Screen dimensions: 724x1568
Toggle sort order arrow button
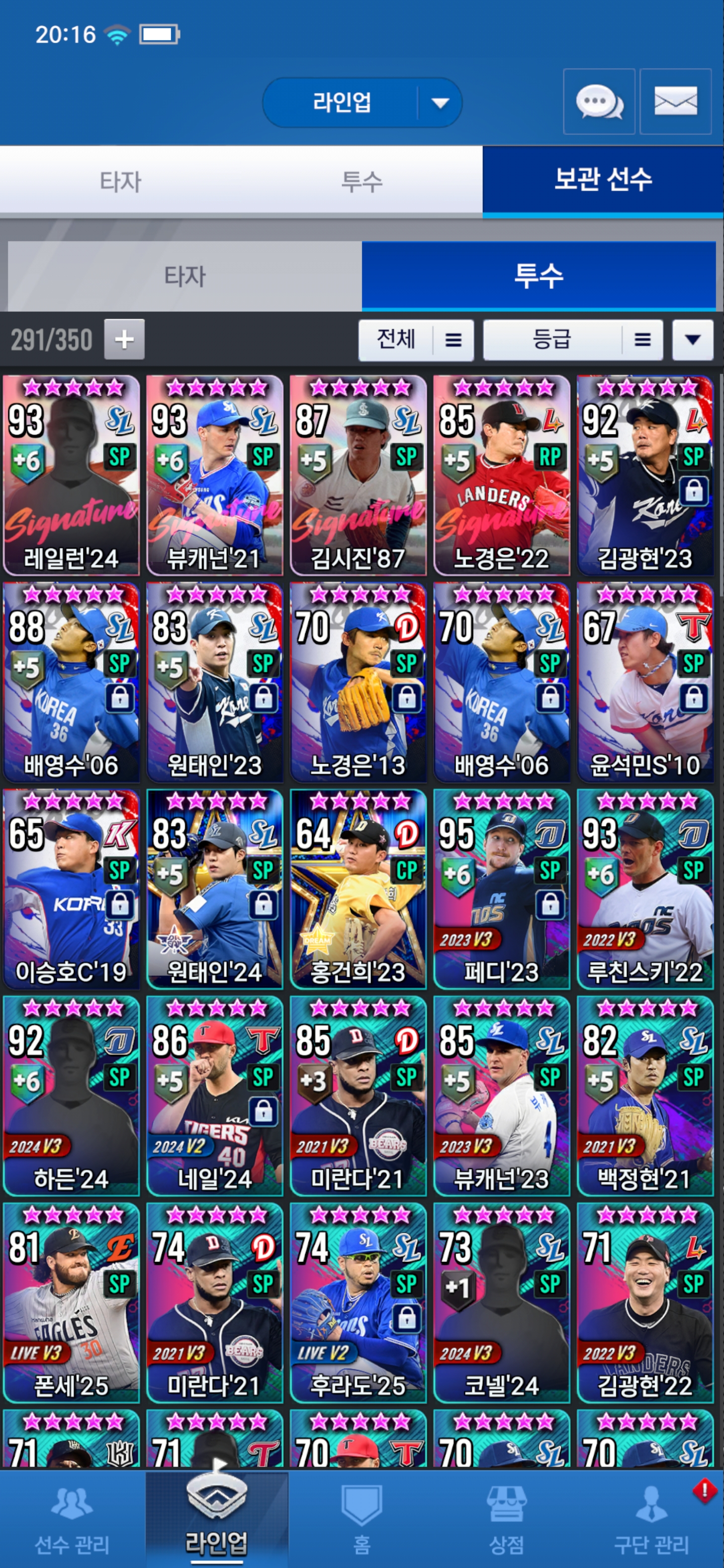tap(692, 340)
